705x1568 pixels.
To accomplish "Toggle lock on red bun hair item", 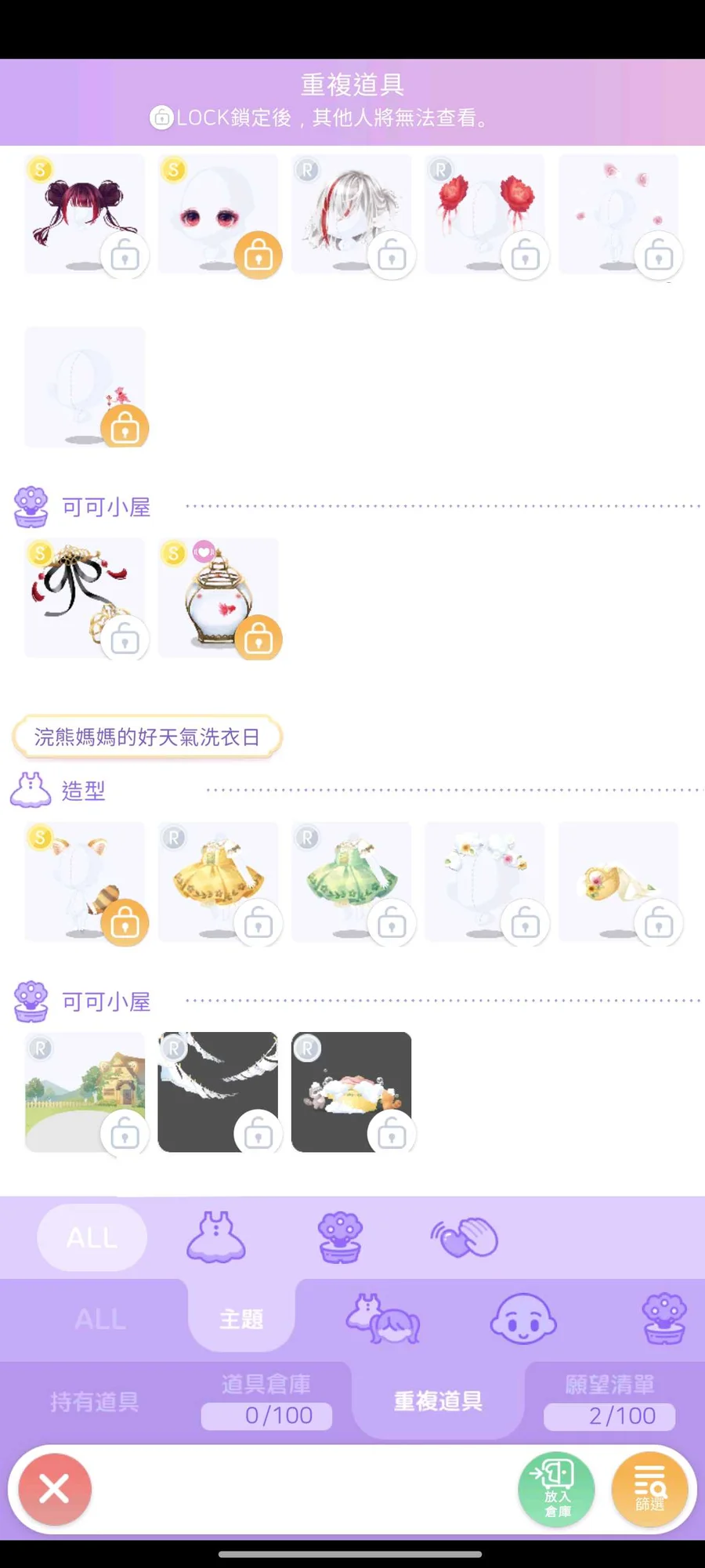I will point(125,255).
